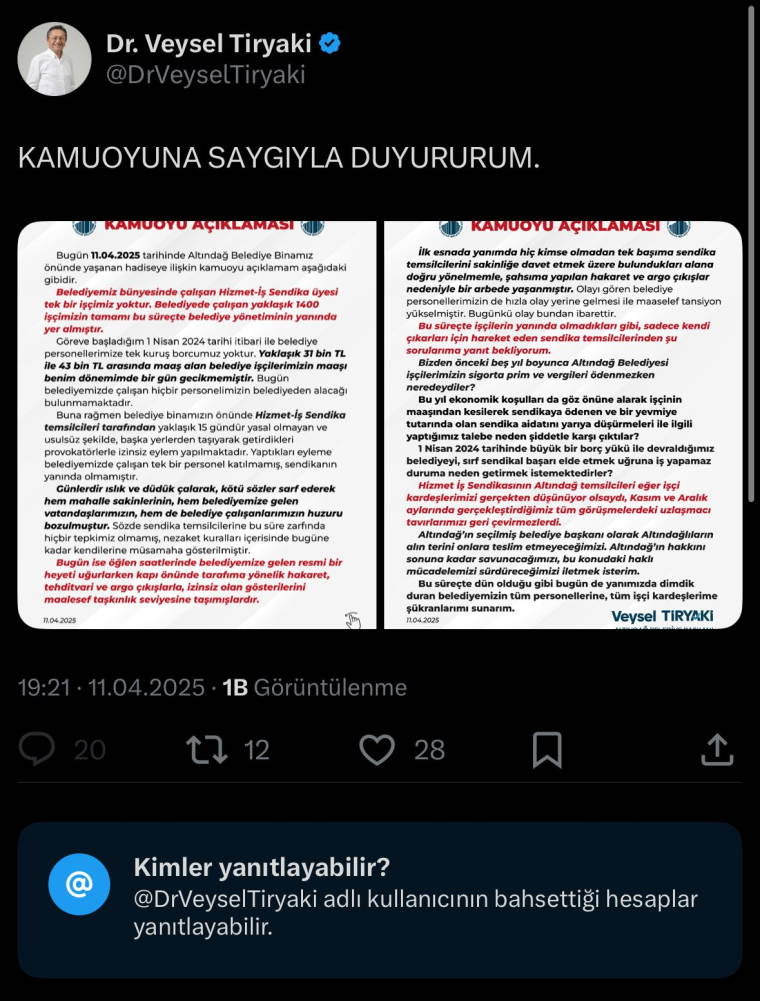Like the tweet with heart icon
This screenshot has height=1001, width=760.
[x=377, y=749]
